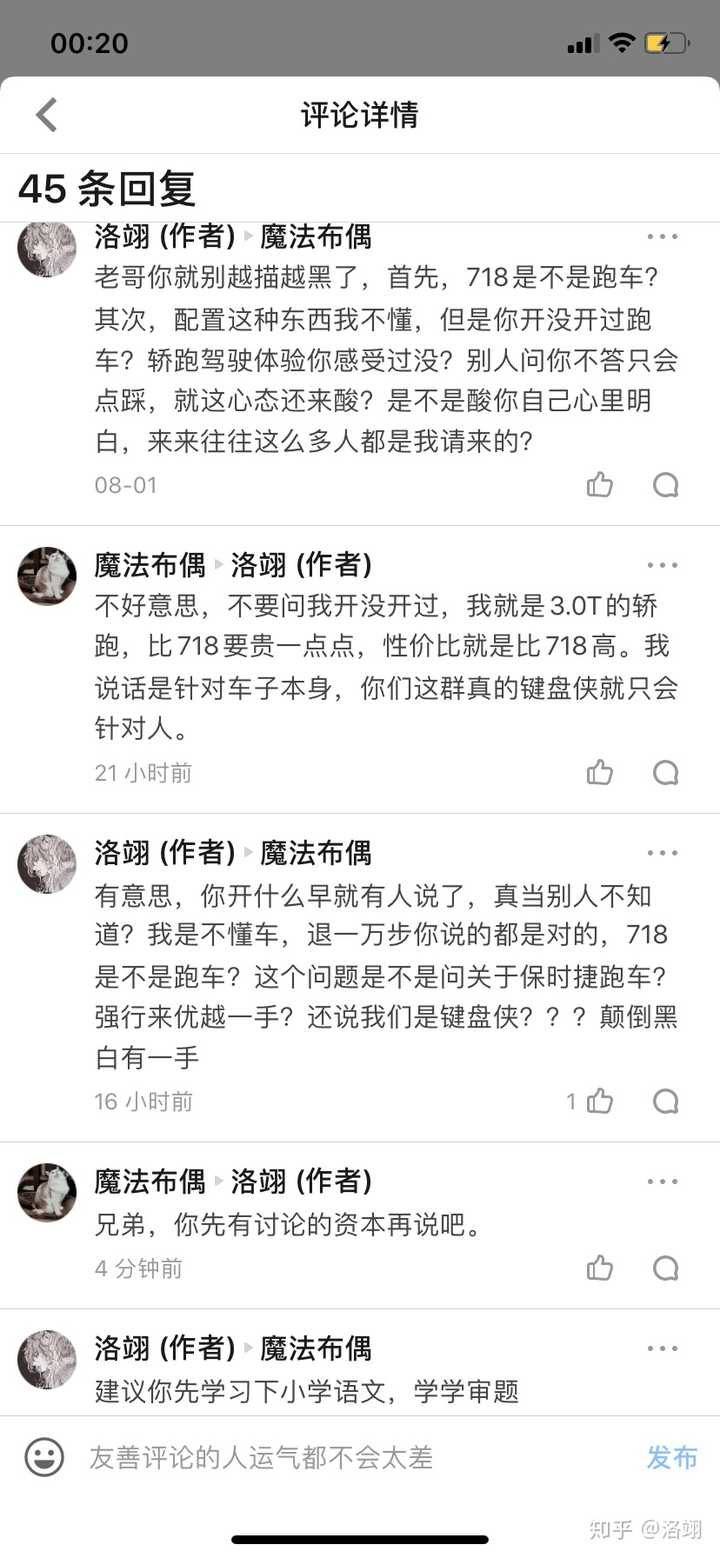Like the comment posted 16 小时前
The height and width of the screenshot is (1558, 720).
(x=600, y=1101)
